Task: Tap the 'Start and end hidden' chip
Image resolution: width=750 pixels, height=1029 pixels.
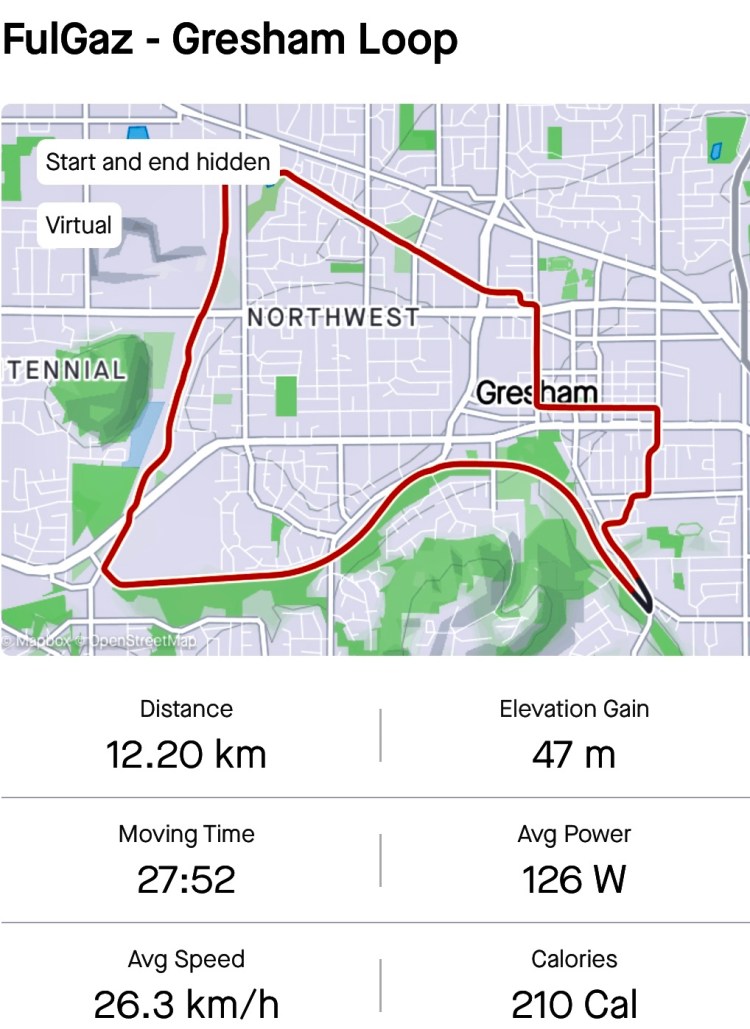Action: pyautogui.click(x=158, y=162)
